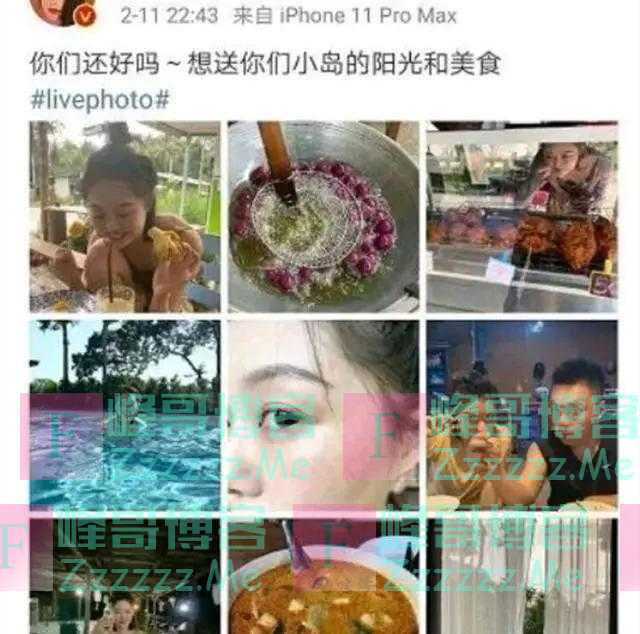Screen dimensions: 640x634
Task: View the swimming pool and trees photo
Action: pyautogui.click(x=125, y=413)
